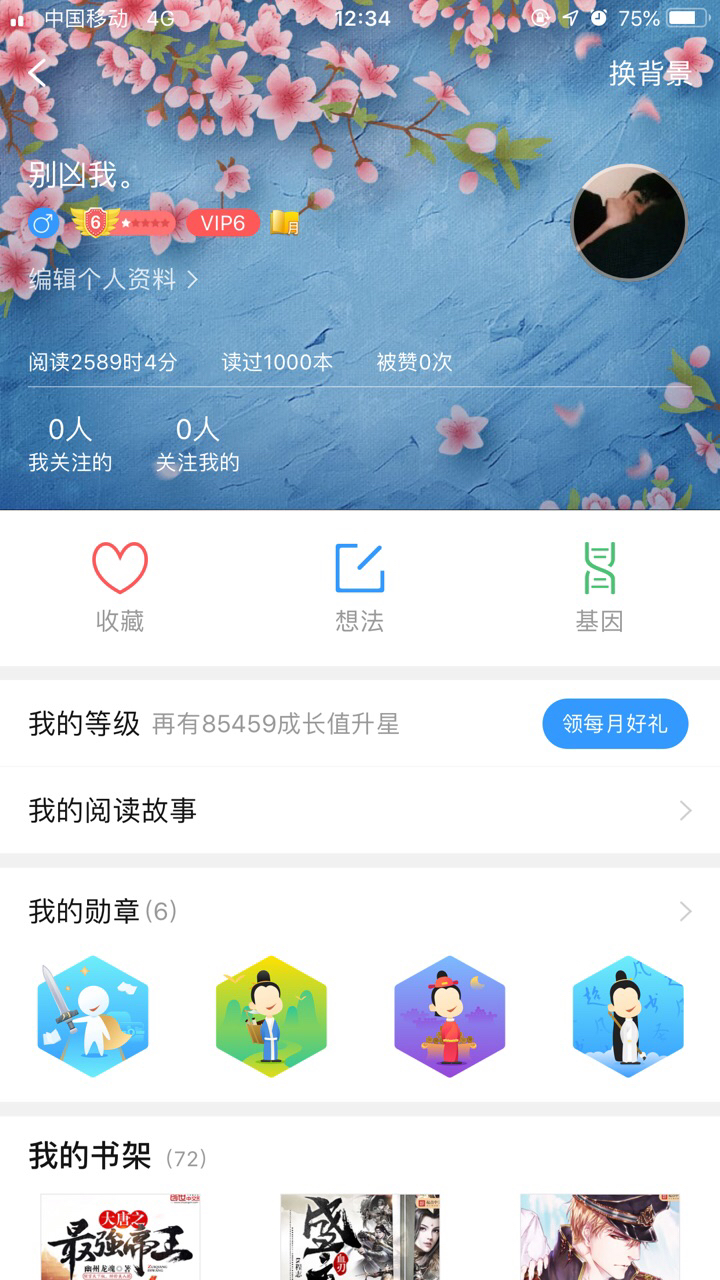Open 我的阅读故事 row
The image size is (720, 1280).
coord(360,810)
